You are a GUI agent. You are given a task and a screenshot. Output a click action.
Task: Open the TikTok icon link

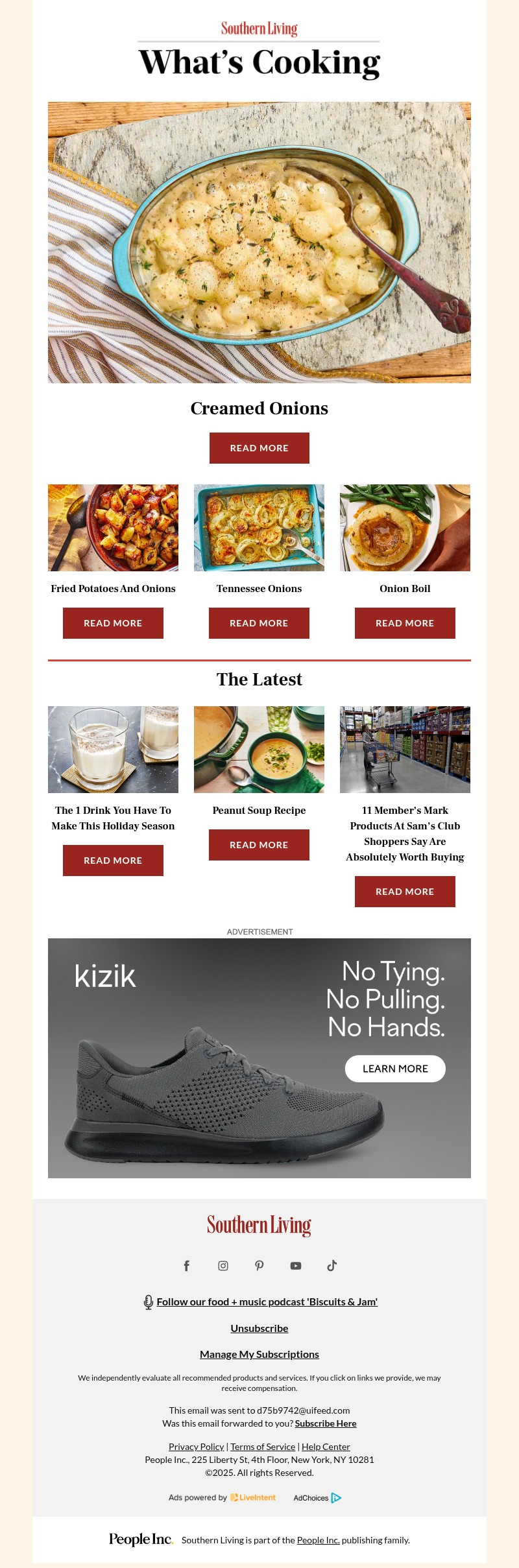332,1266
